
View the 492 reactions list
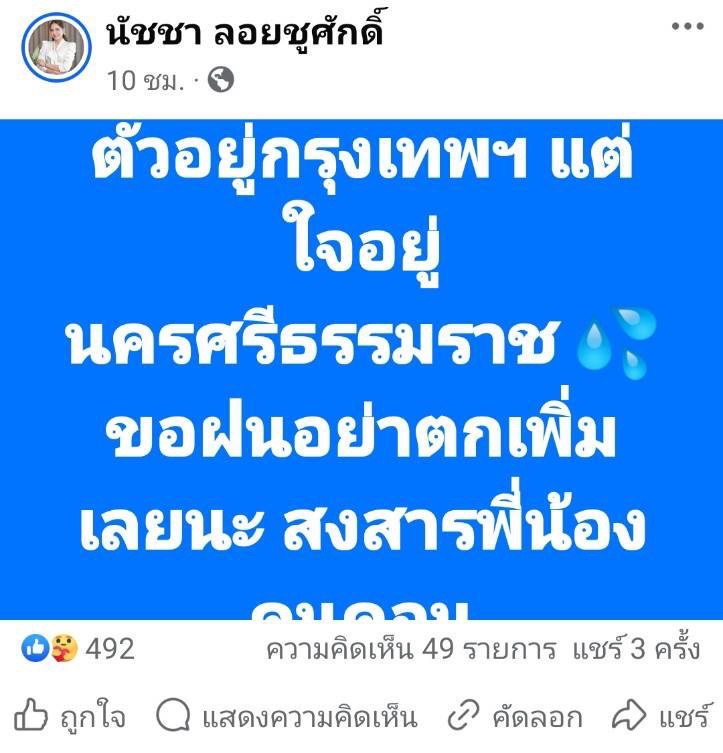pyautogui.click(x=78, y=650)
